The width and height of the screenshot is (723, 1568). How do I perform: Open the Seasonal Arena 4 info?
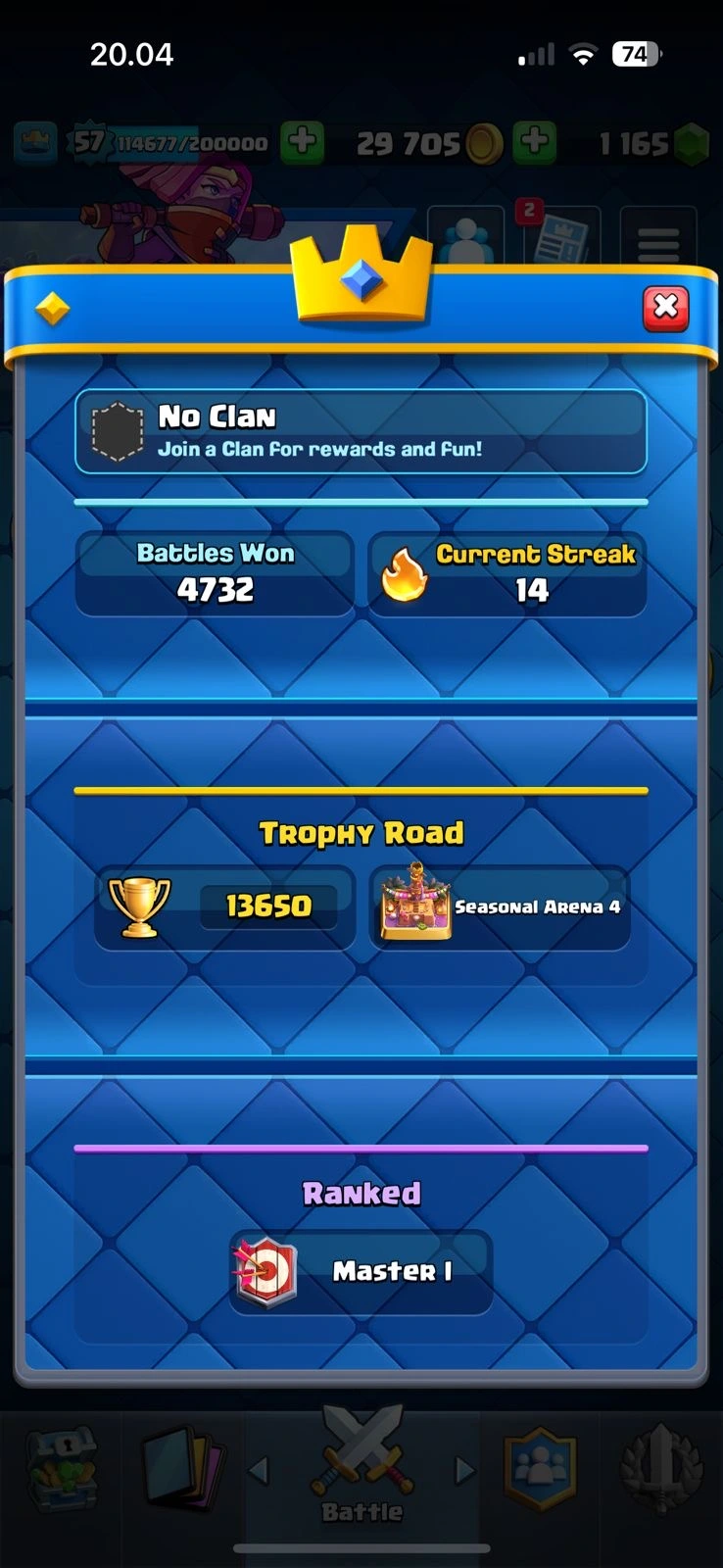click(x=500, y=906)
